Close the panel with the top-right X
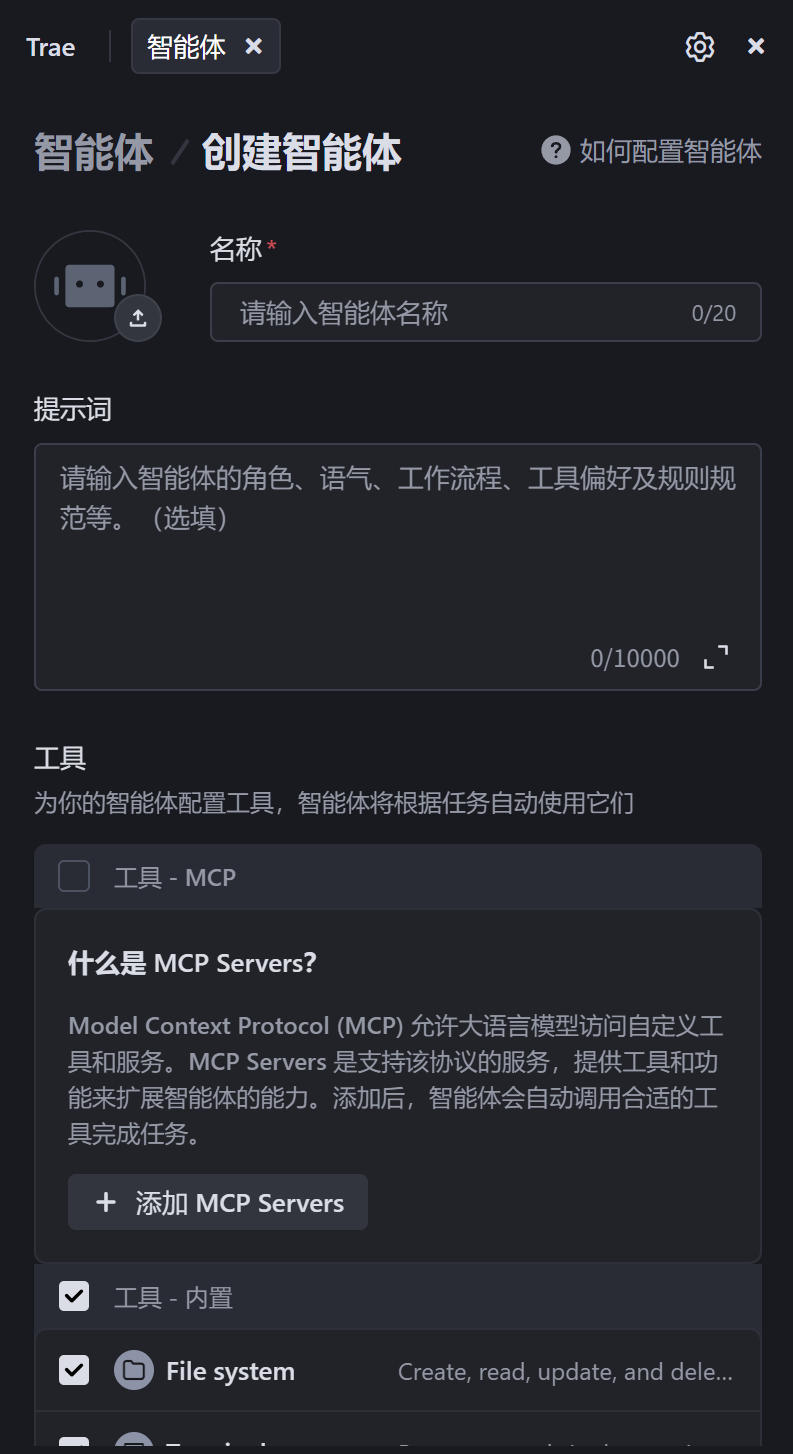 click(x=756, y=47)
